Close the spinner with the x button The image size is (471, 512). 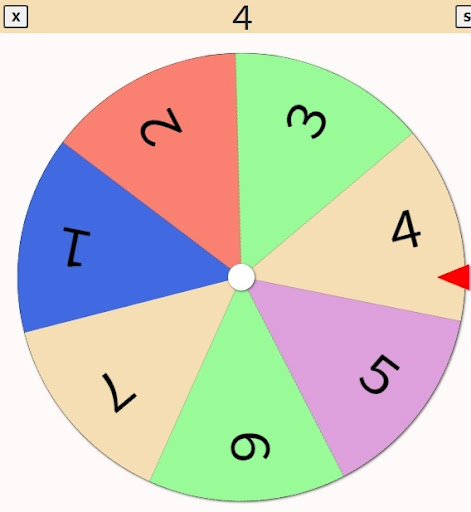[16, 17]
